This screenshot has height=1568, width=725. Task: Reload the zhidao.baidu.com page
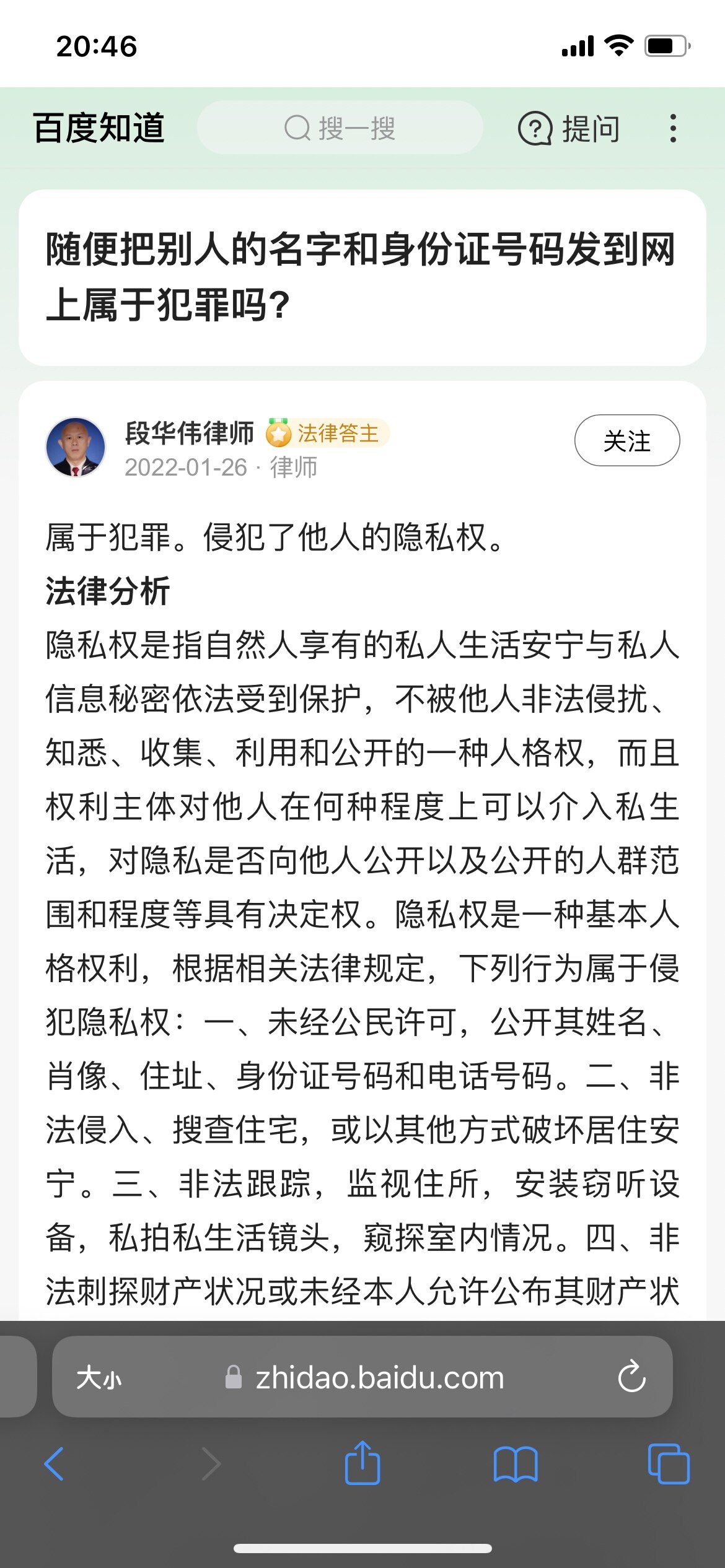[631, 1377]
